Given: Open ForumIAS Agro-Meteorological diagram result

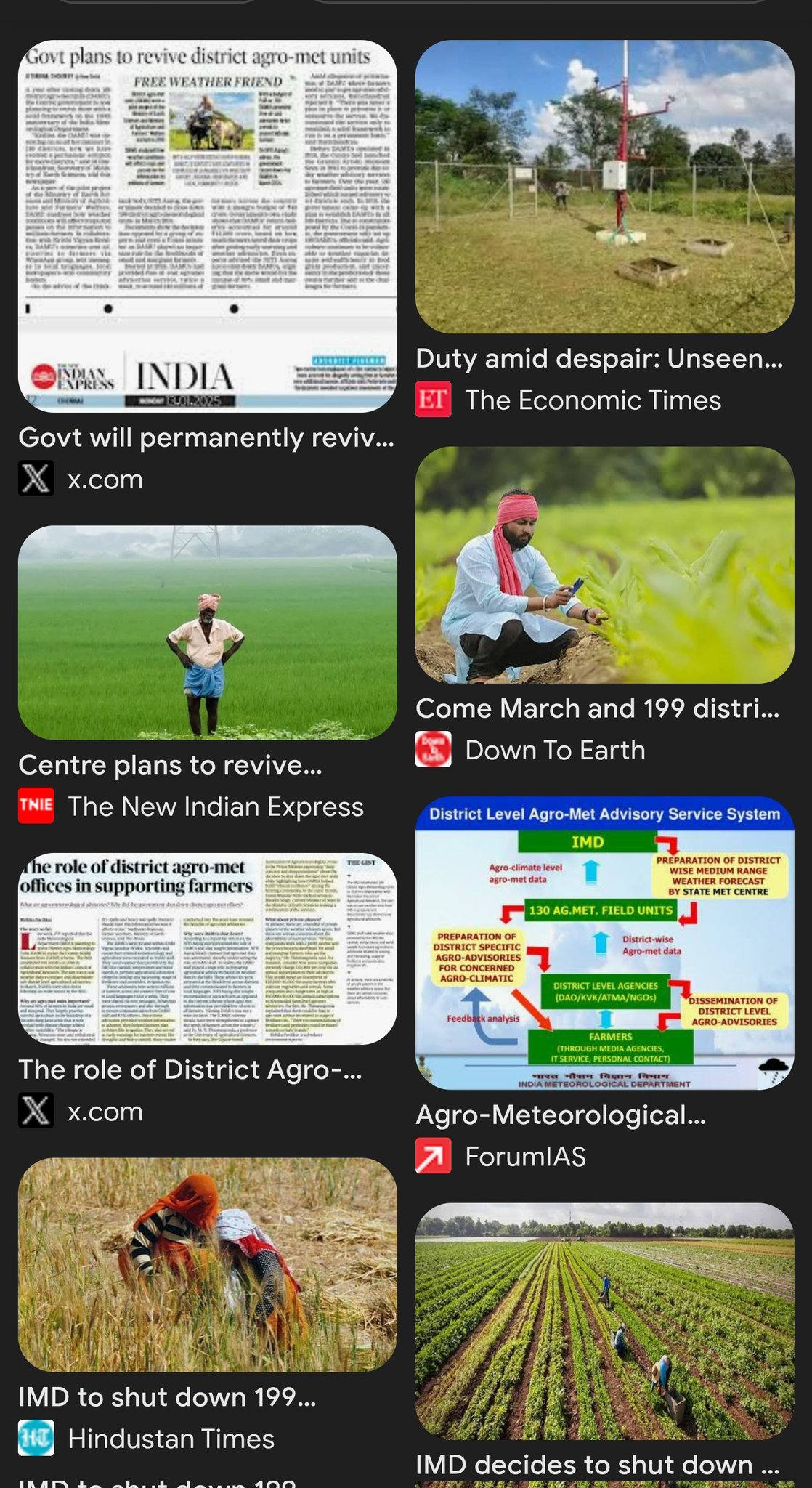Looking at the screenshot, I should point(604,943).
